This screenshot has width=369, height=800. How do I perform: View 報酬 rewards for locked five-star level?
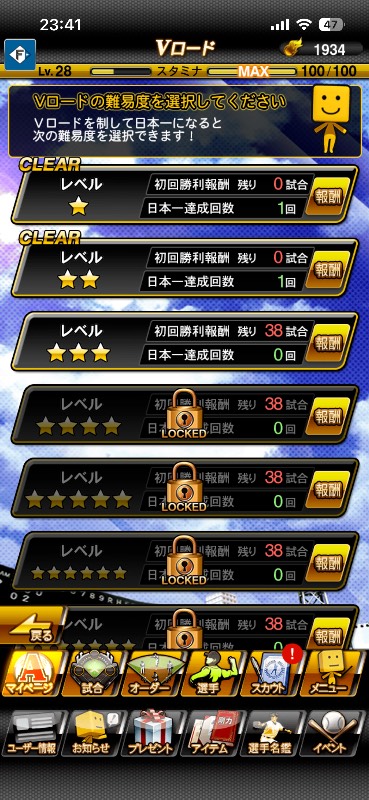(x=331, y=490)
